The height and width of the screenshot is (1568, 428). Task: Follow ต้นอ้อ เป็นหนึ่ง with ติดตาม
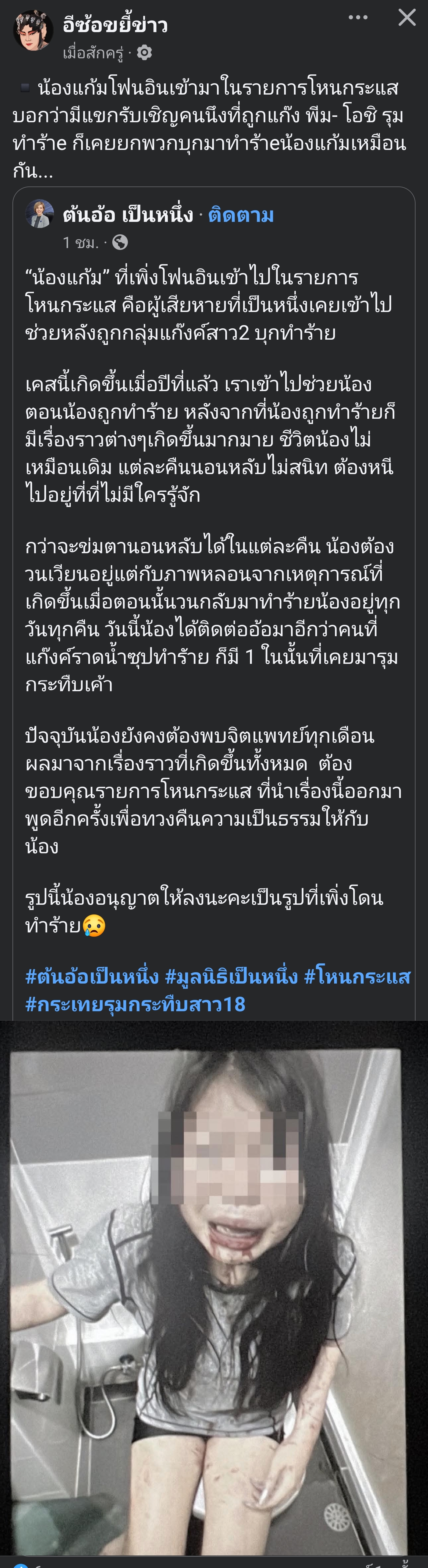click(x=241, y=215)
